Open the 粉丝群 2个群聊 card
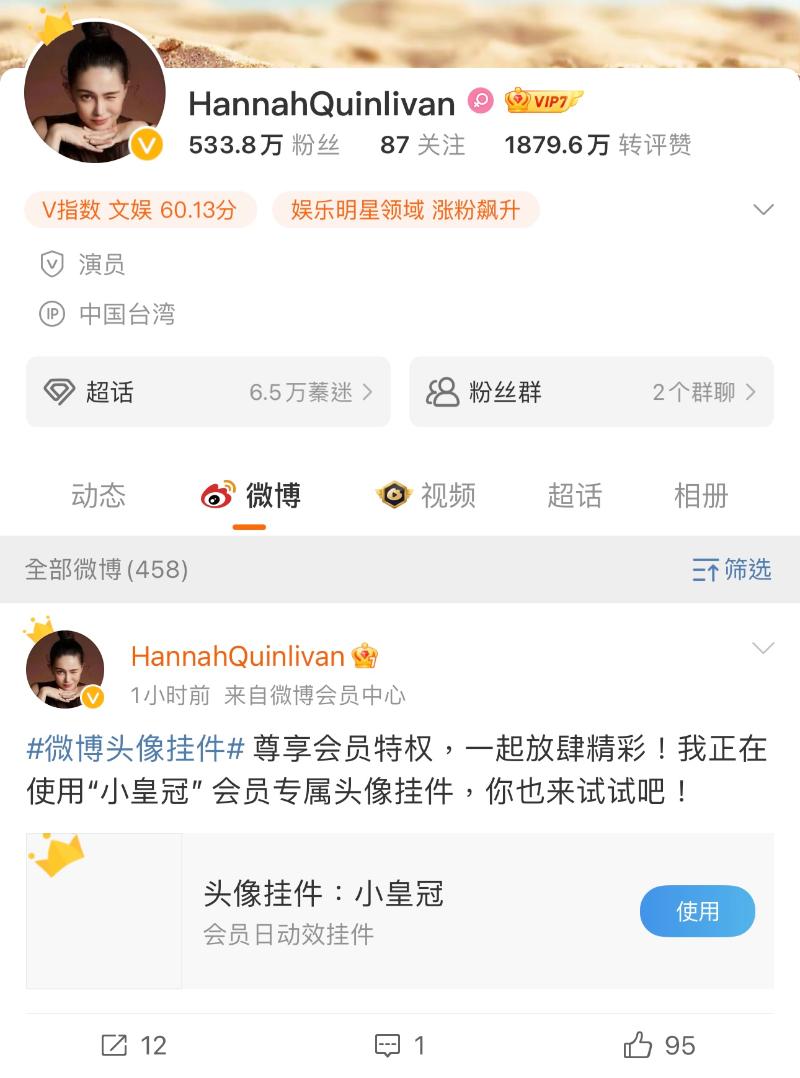The width and height of the screenshot is (800, 1078). (591, 392)
